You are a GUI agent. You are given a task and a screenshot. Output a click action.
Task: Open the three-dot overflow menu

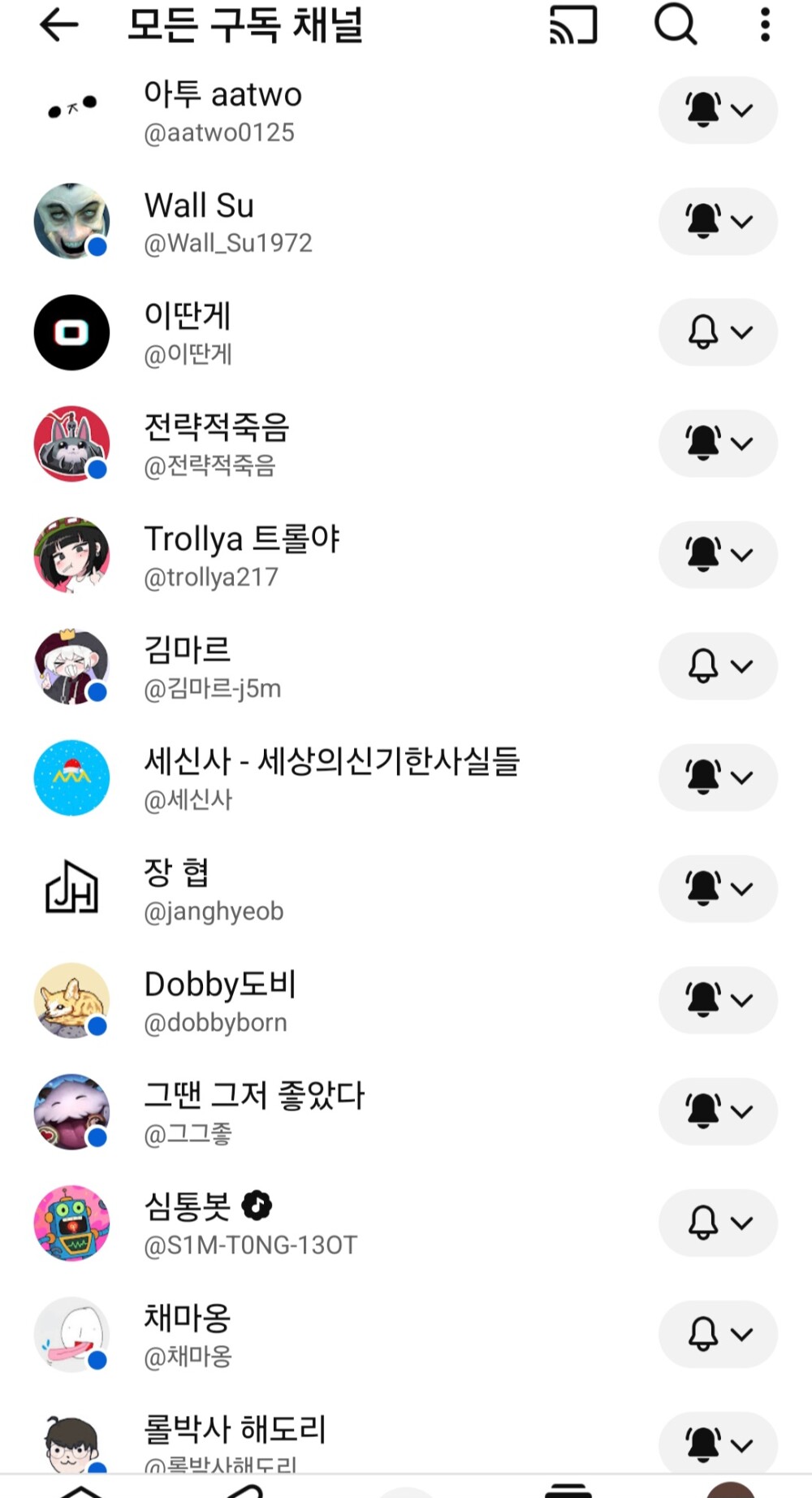(x=764, y=25)
